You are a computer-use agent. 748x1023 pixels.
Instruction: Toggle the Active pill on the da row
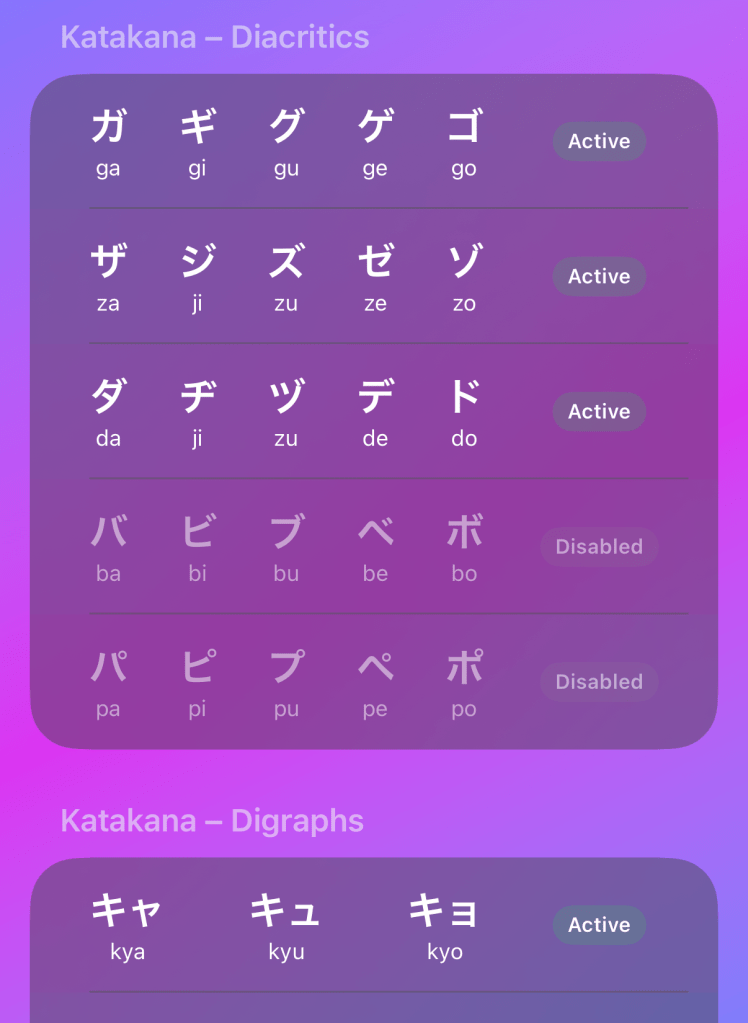click(x=599, y=411)
